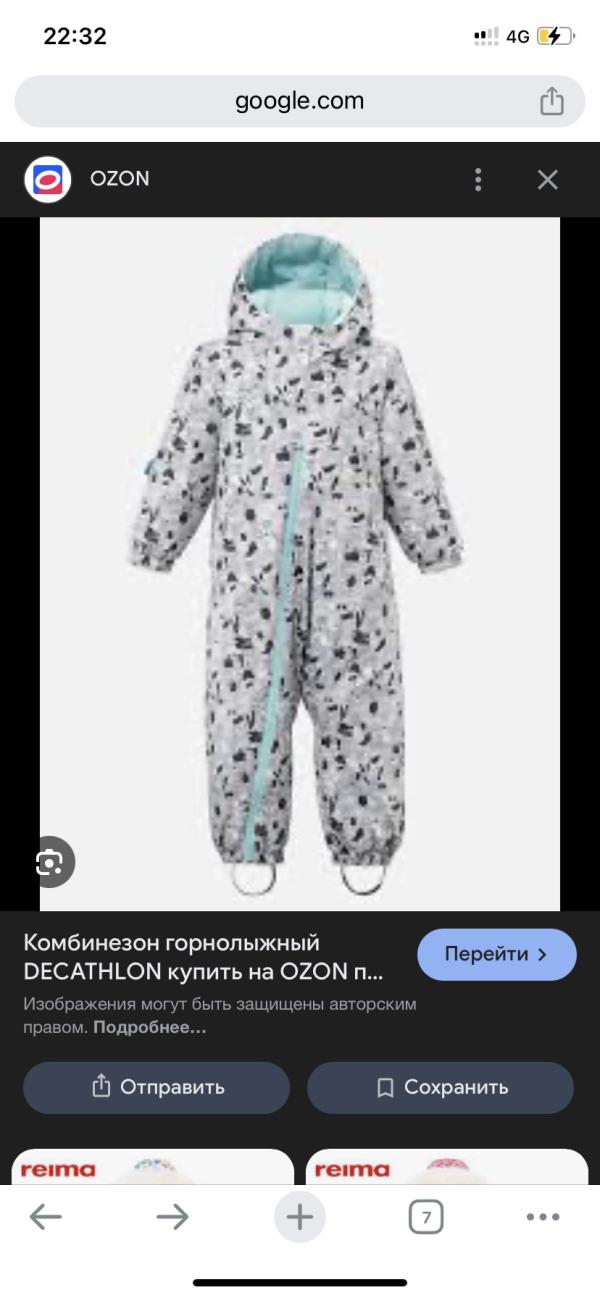Search this image with Google Lens

click(49, 861)
